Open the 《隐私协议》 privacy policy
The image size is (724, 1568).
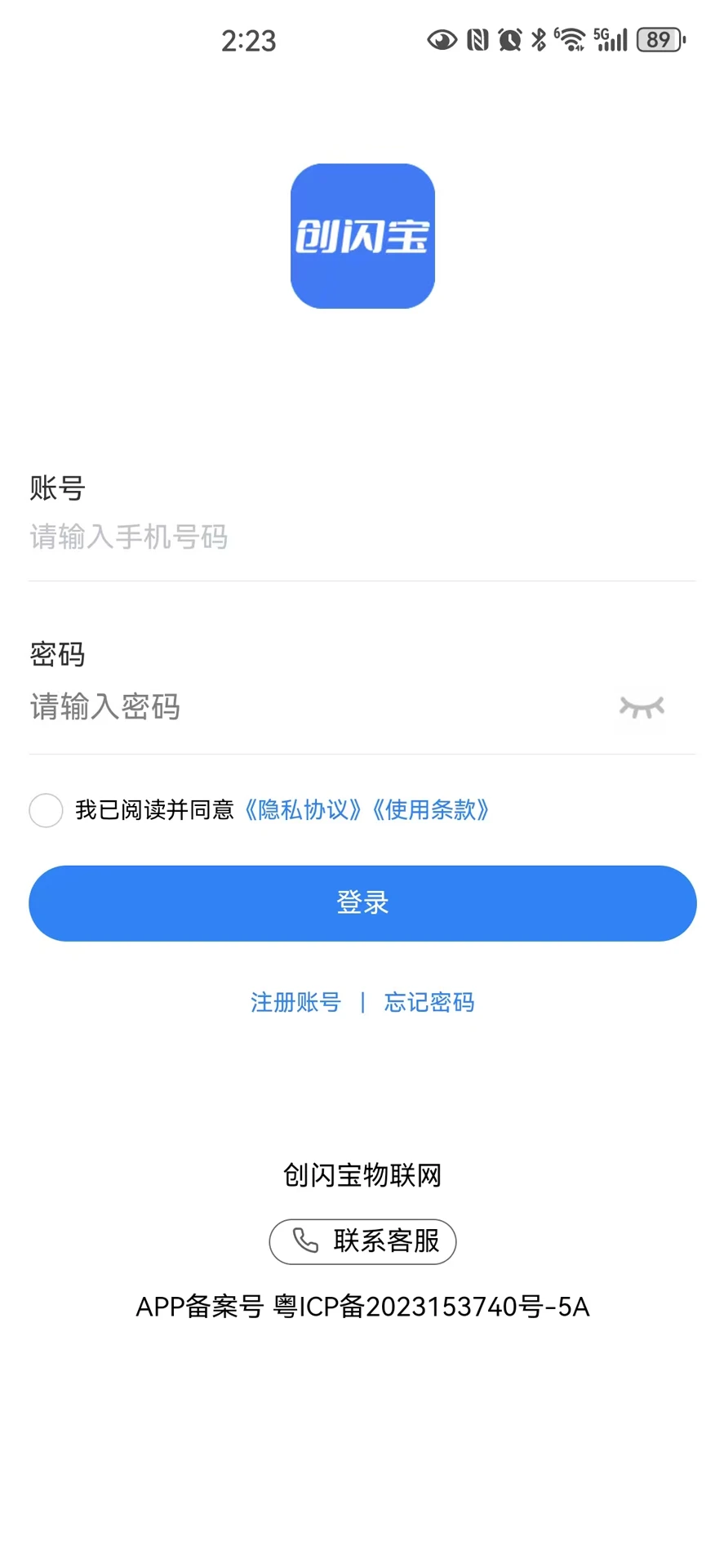pyautogui.click(x=303, y=811)
